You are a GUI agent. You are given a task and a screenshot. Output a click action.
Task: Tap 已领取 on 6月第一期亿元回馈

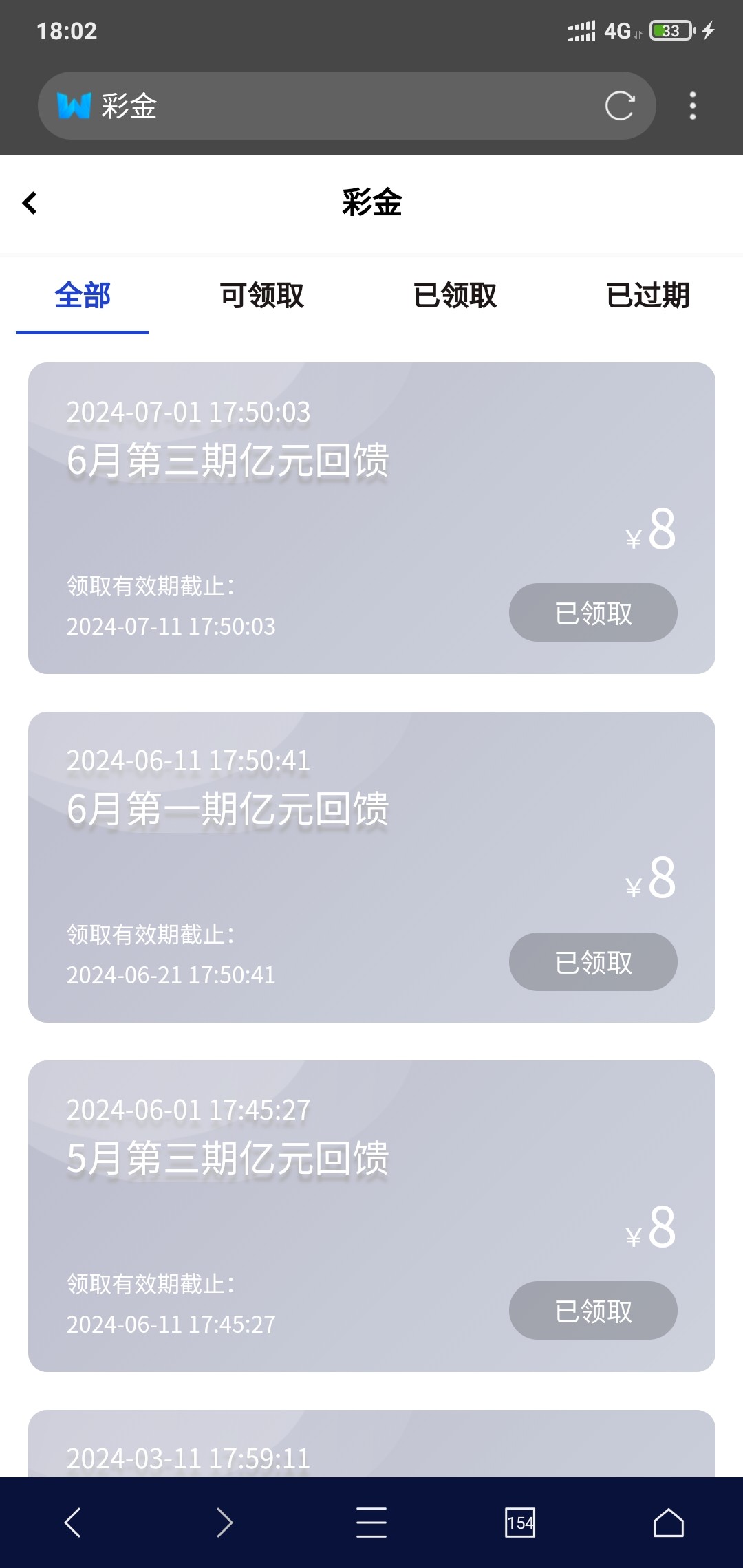[x=593, y=961]
